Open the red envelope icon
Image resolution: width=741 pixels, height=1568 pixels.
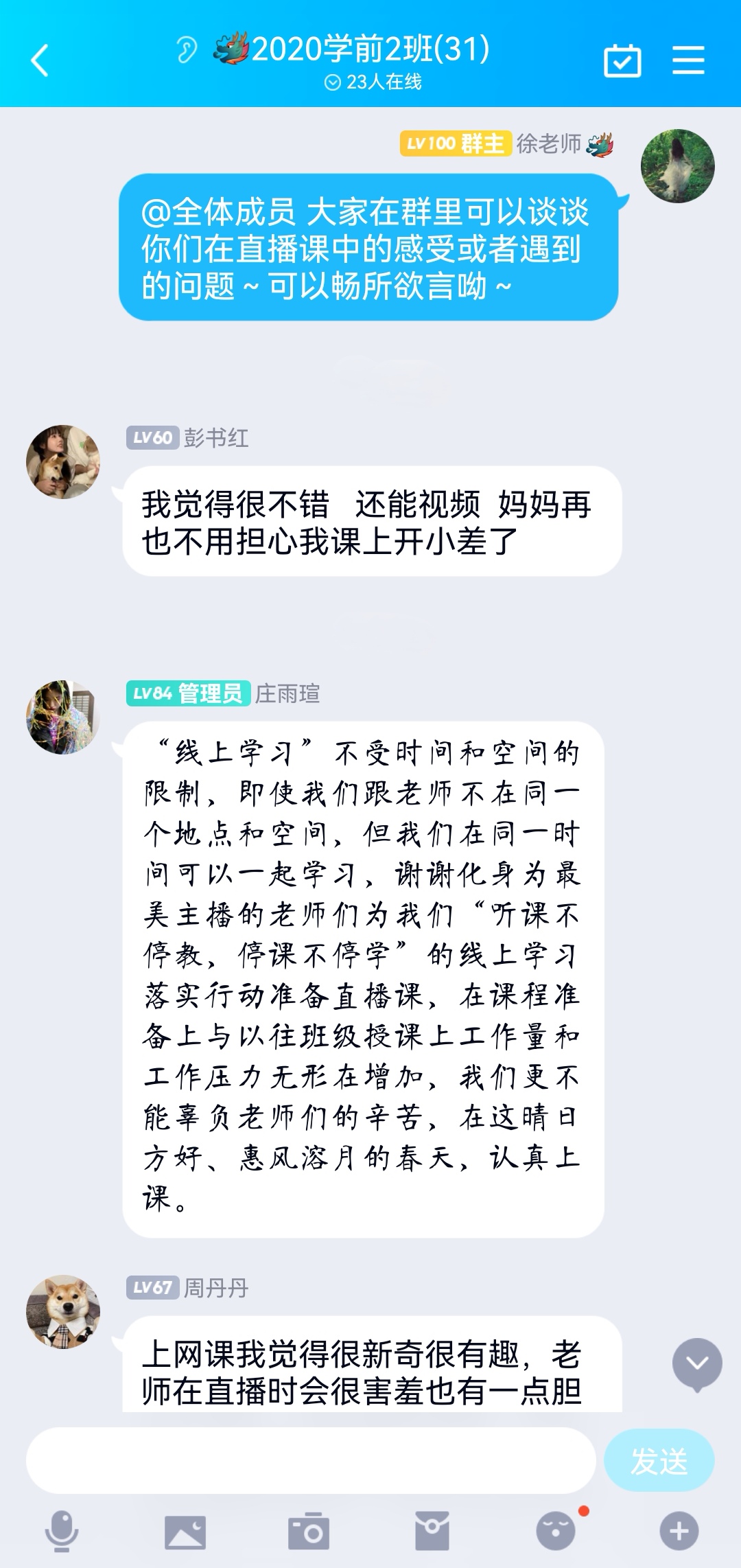432,1532
